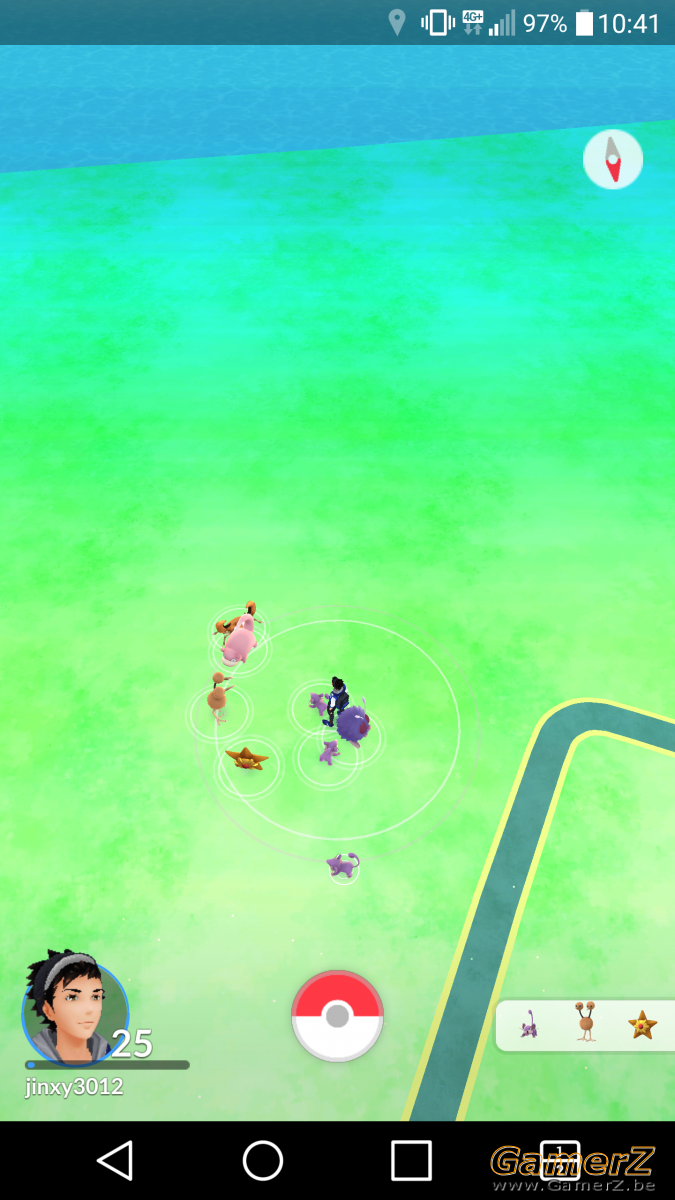This screenshot has height=1200, width=675.
Task: Open the Poké Ball main menu
Action: [x=337, y=1016]
